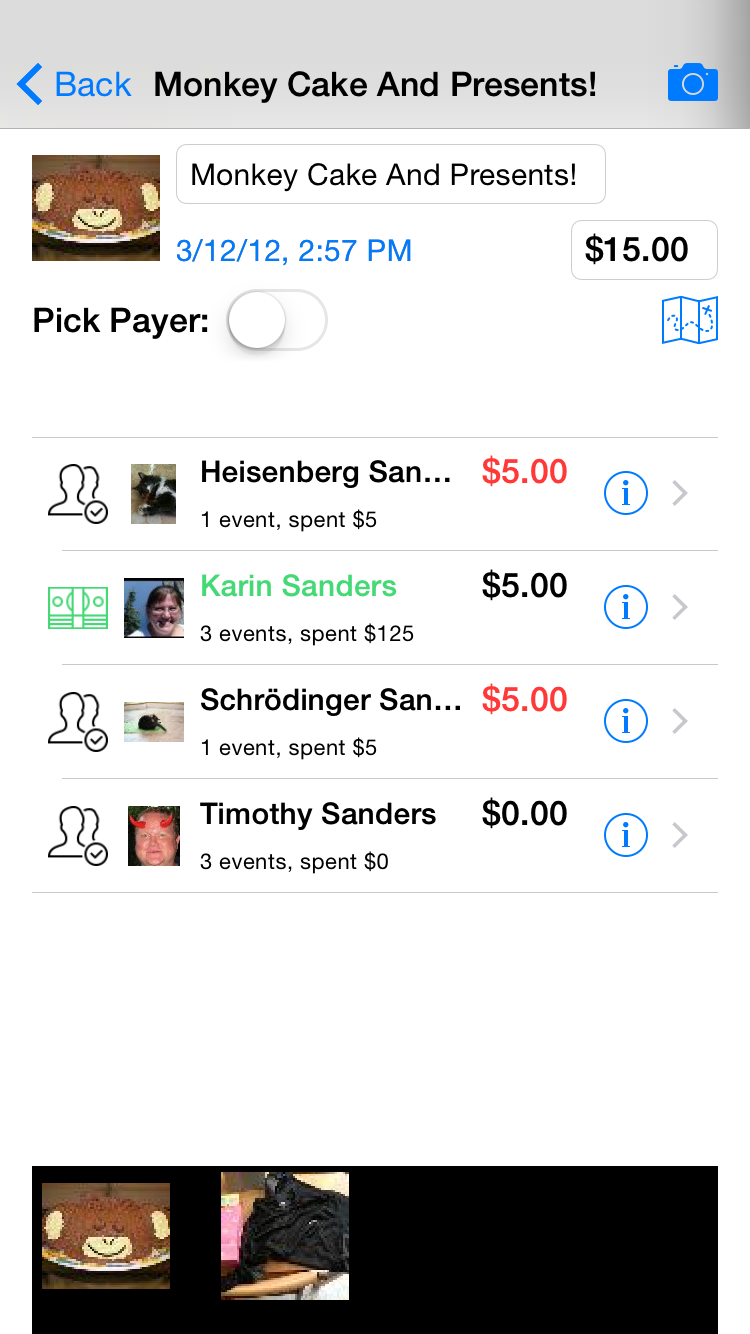Edit the $15.00 total amount
The width and height of the screenshot is (750, 1334).
644,250
